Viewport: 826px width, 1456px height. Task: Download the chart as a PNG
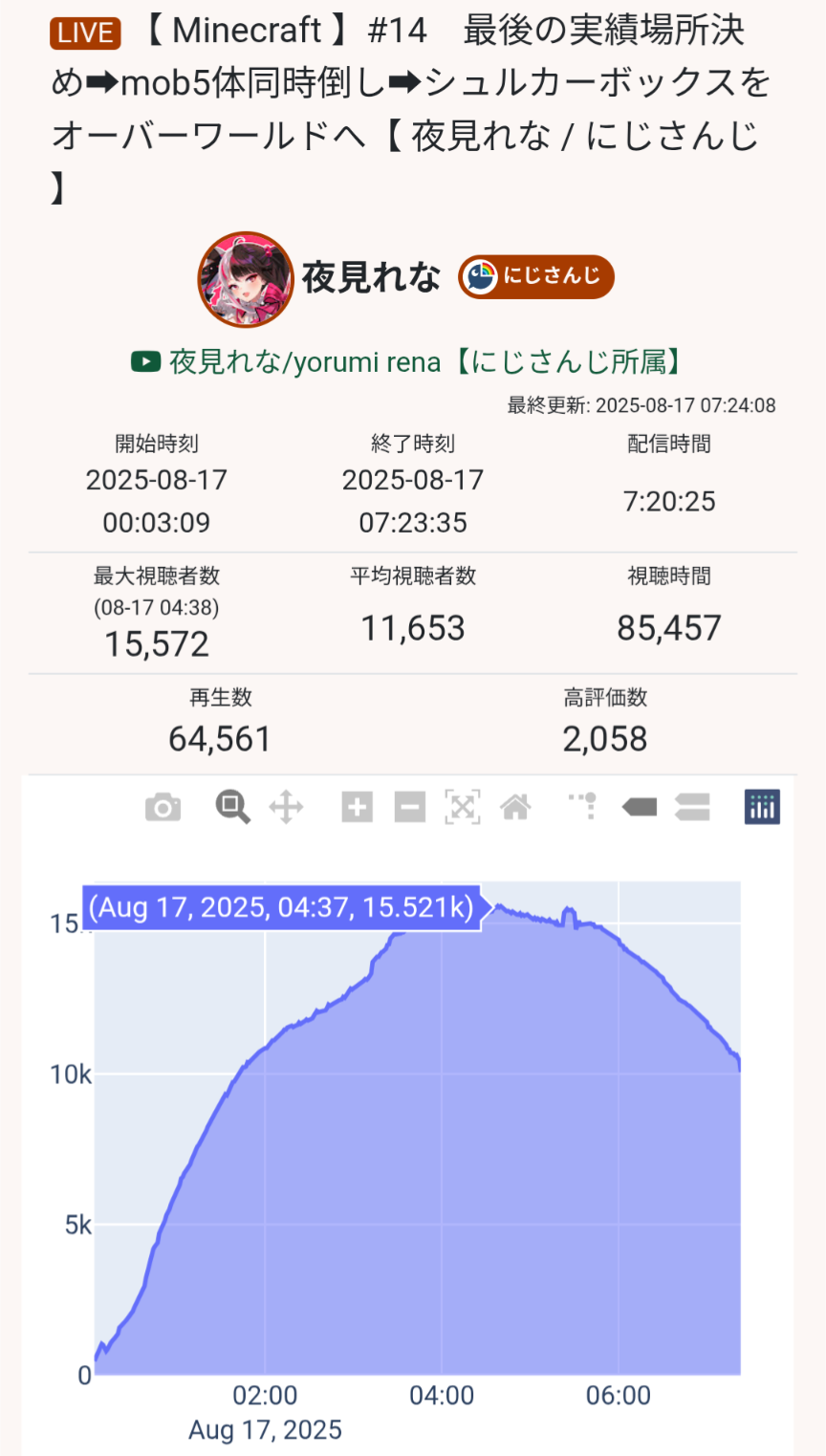coord(163,808)
